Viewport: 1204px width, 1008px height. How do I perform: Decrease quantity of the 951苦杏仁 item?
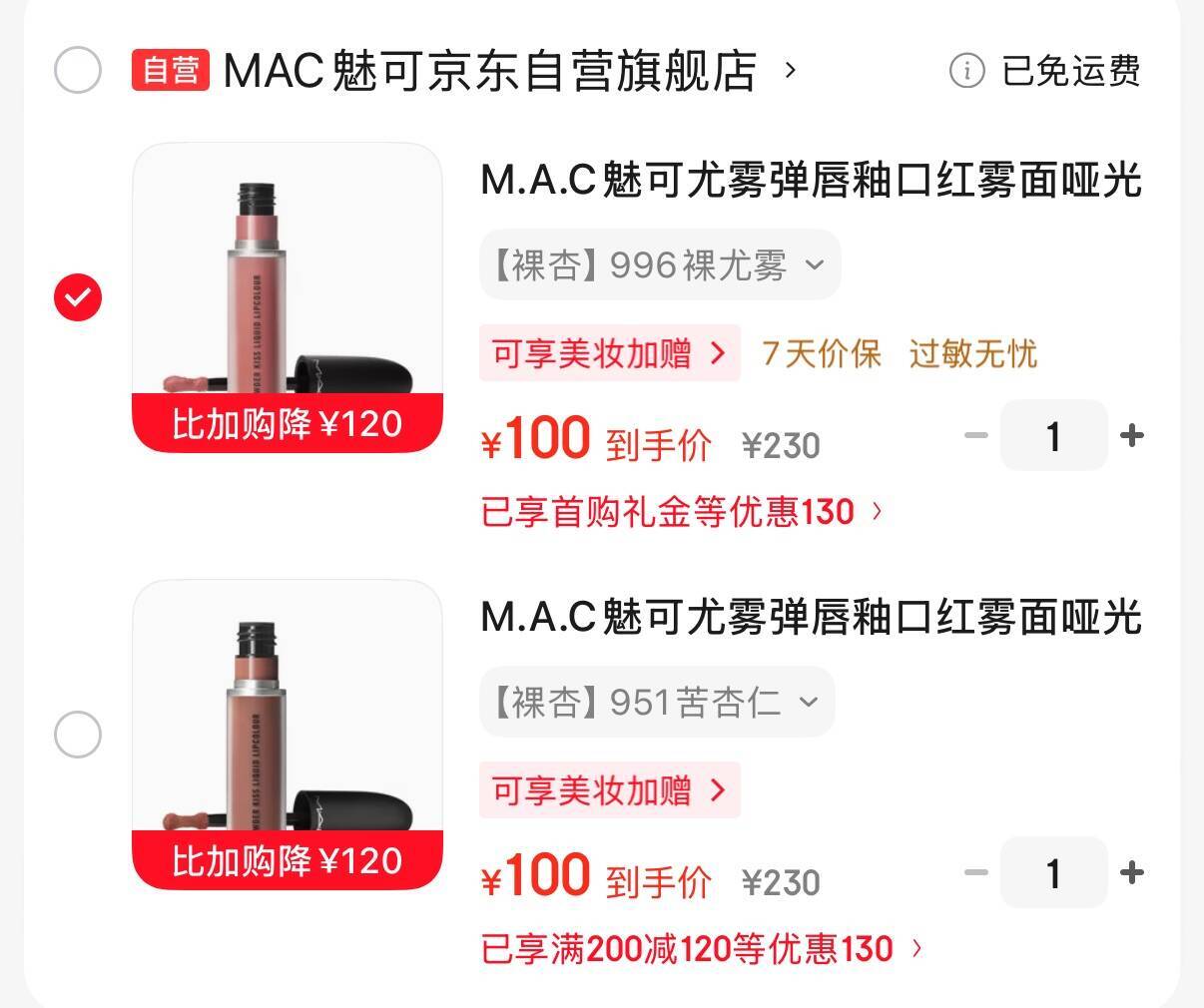pyautogui.click(x=975, y=872)
